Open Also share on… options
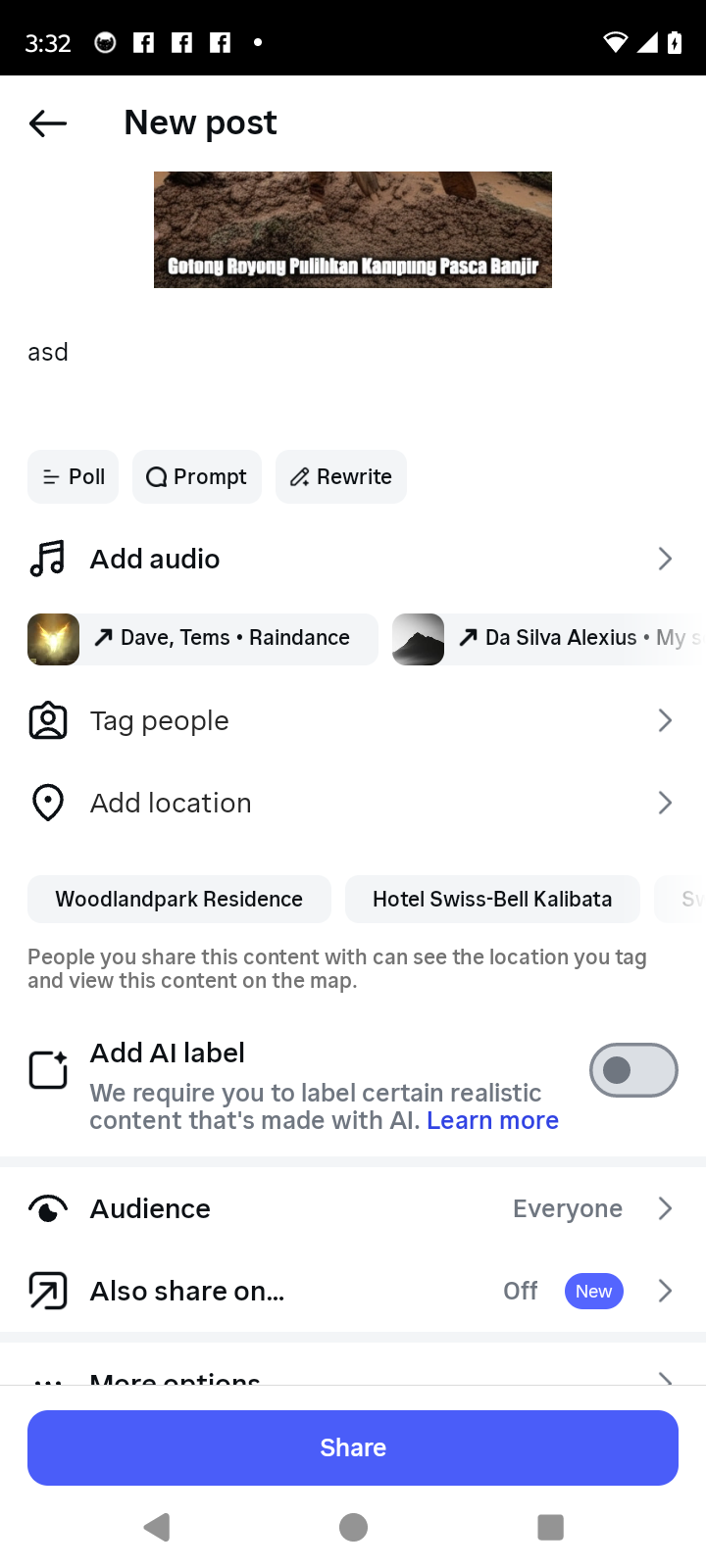This screenshot has width=706, height=1568. tap(353, 1291)
